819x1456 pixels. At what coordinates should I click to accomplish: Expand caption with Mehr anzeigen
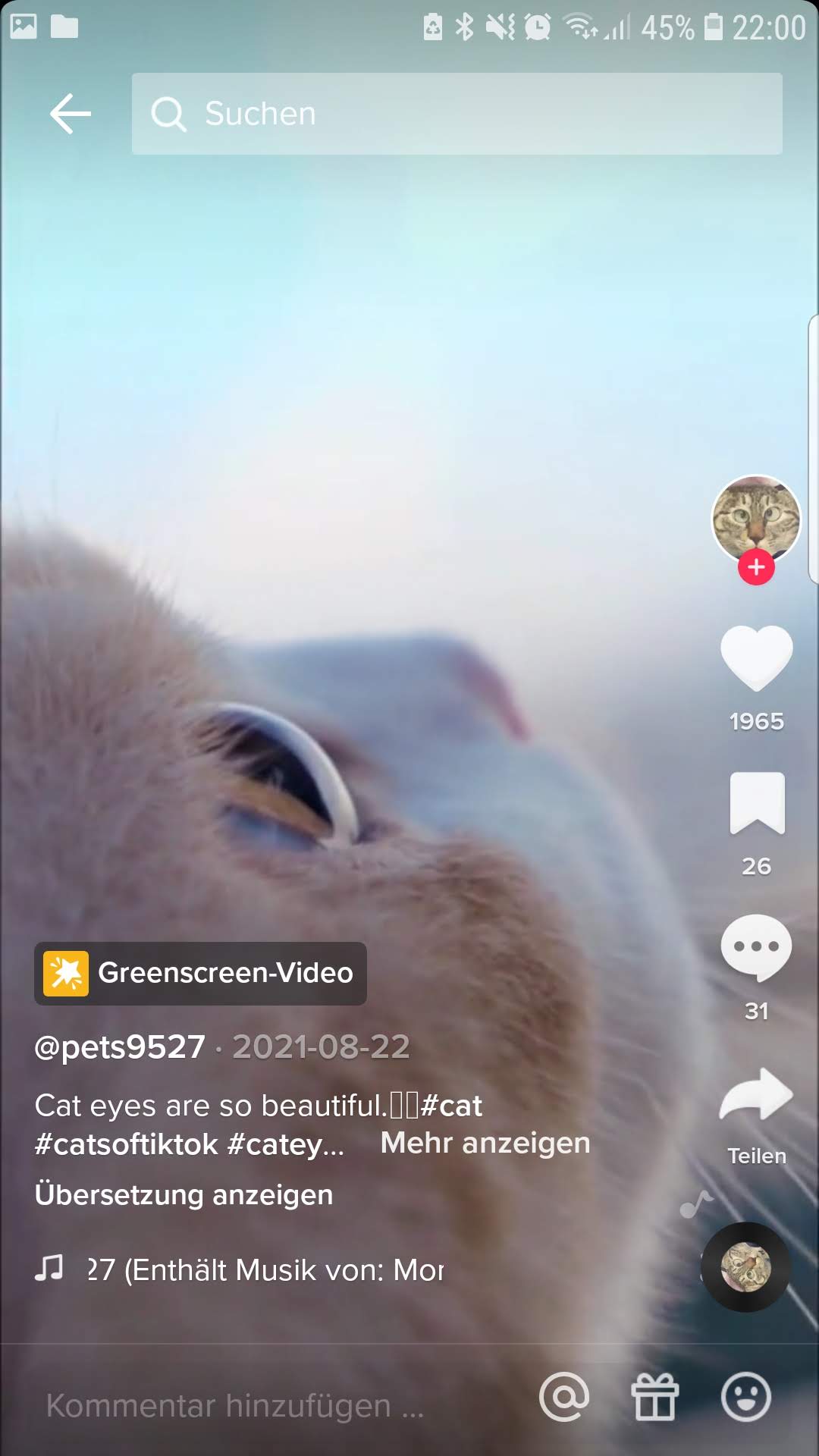485,1143
